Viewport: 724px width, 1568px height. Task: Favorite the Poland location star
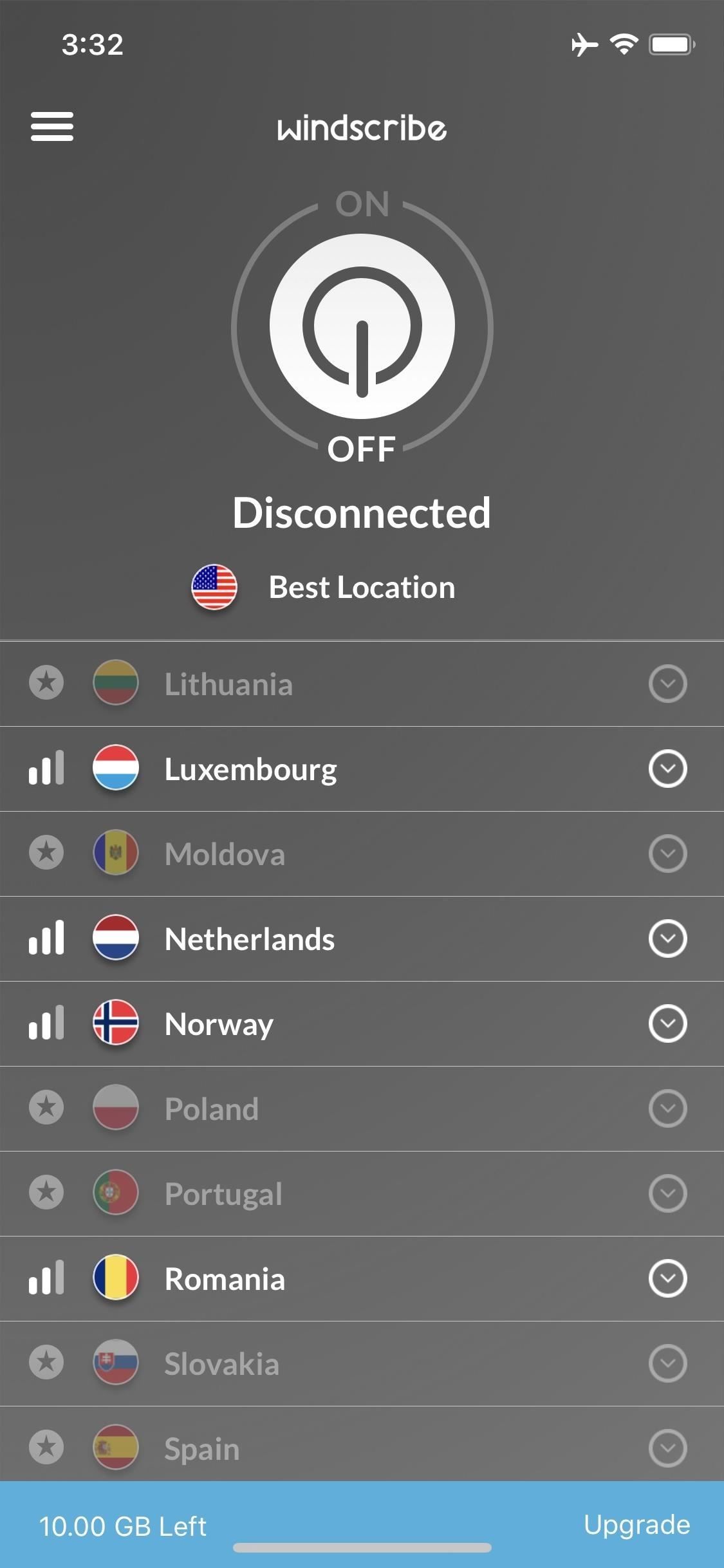(x=46, y=1108)
